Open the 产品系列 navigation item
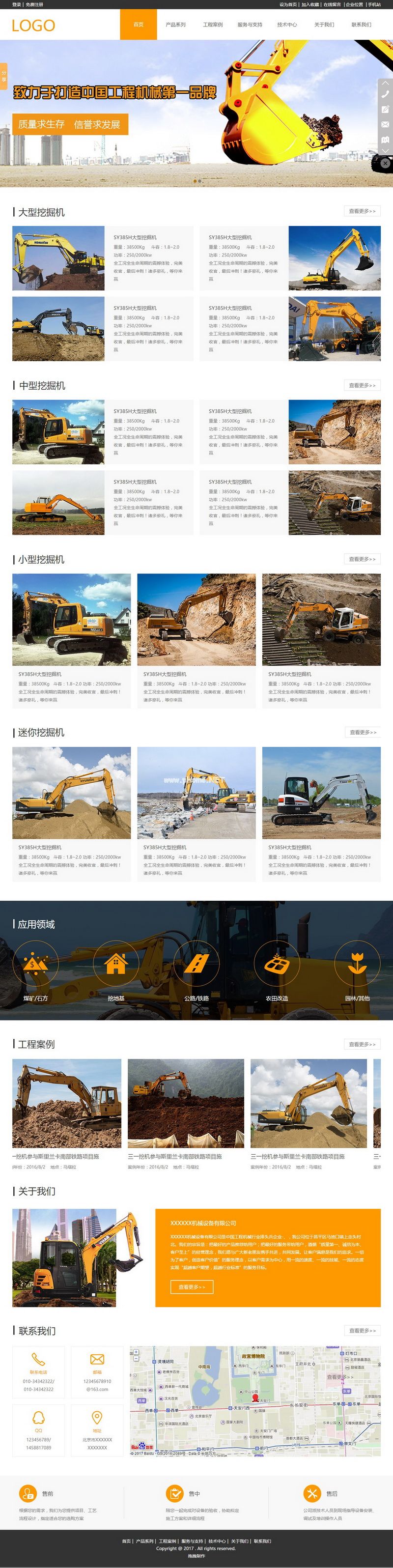 tap(175, 25)
